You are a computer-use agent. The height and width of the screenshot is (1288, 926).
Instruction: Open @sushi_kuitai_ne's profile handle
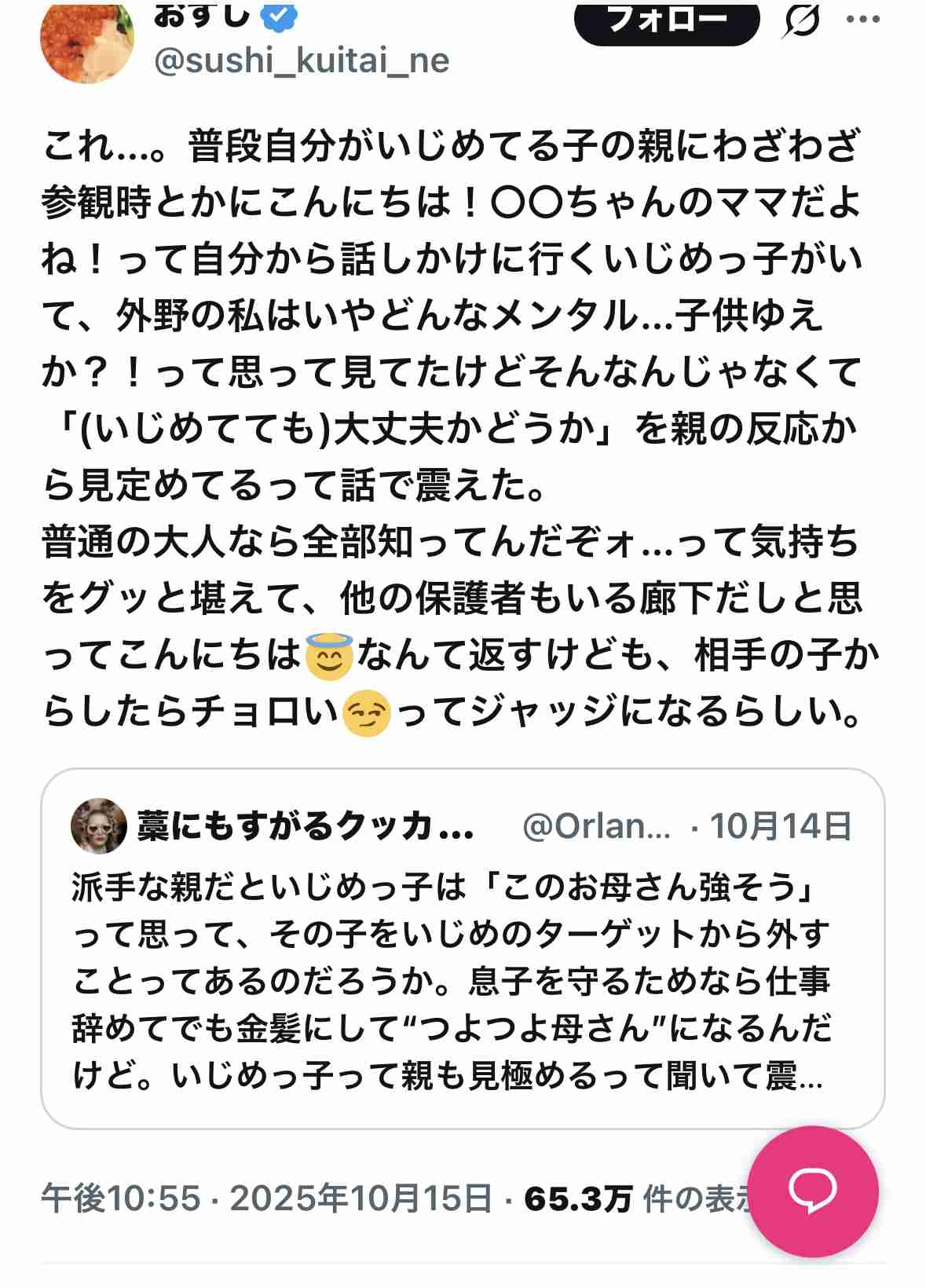(x=302, y=60)
